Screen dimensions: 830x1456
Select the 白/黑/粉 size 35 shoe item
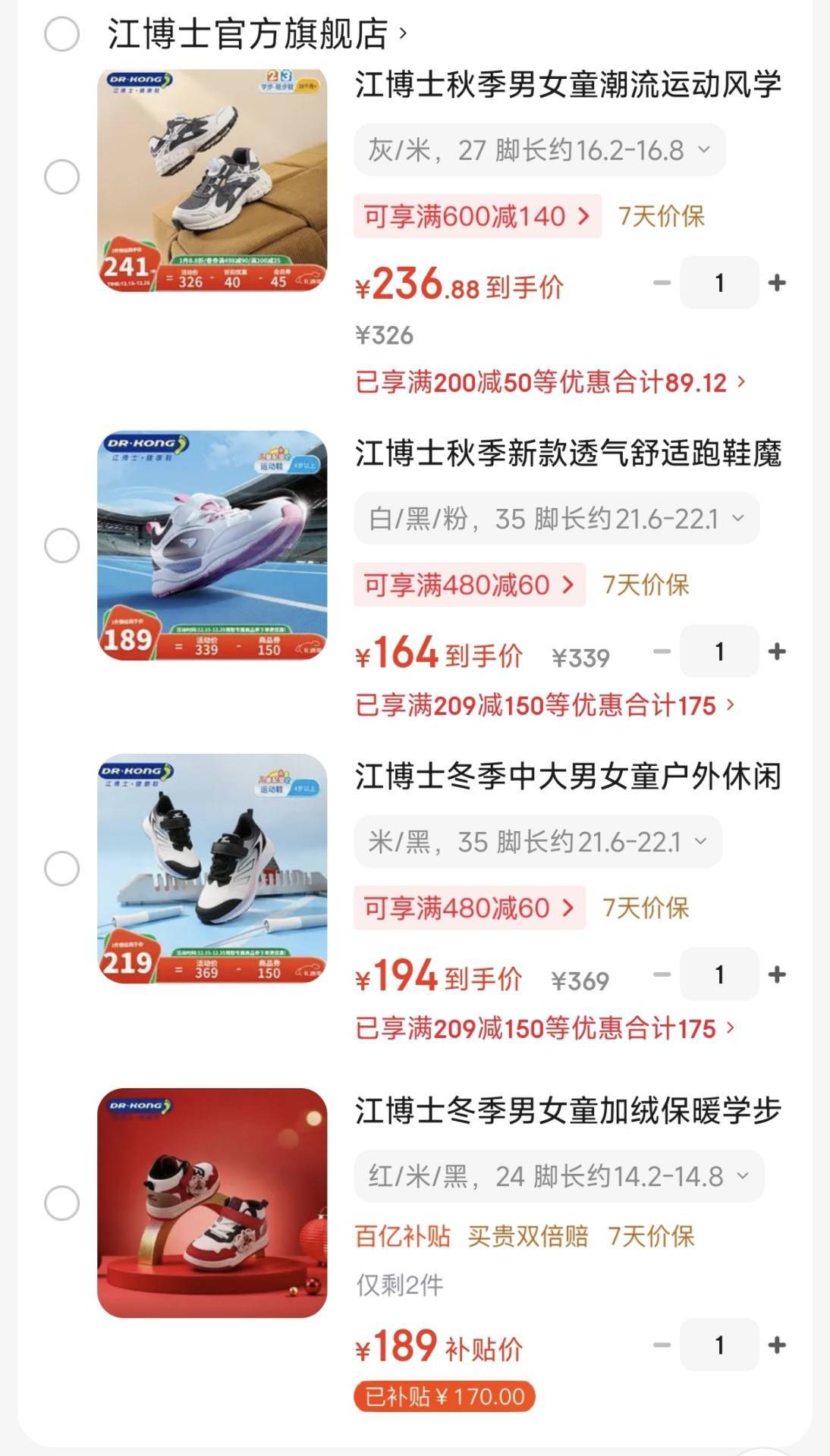(x=61, y=545)
